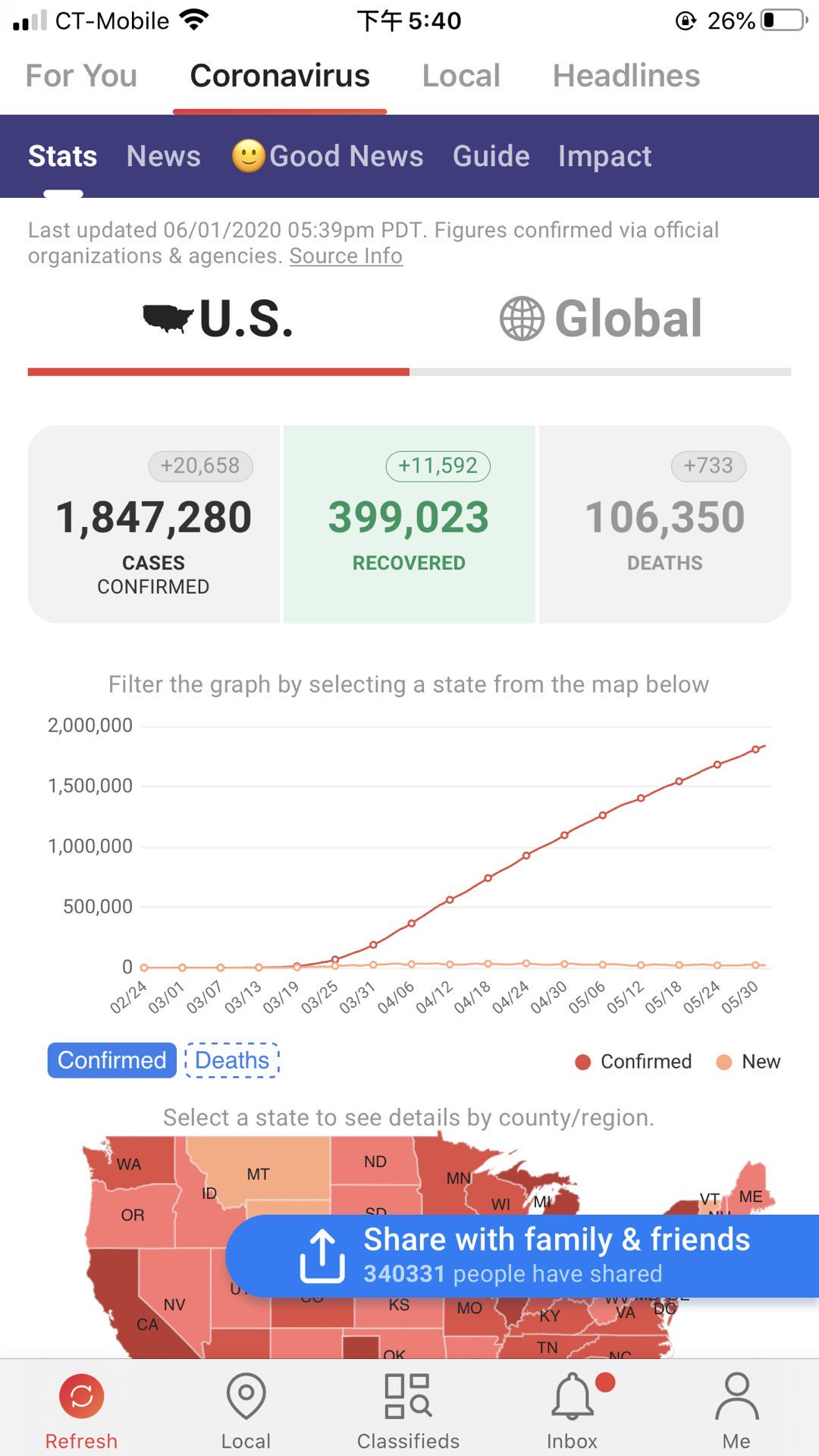Open the Local top tab
This screenshot has width=819, height=1456.
click(461, 76)
